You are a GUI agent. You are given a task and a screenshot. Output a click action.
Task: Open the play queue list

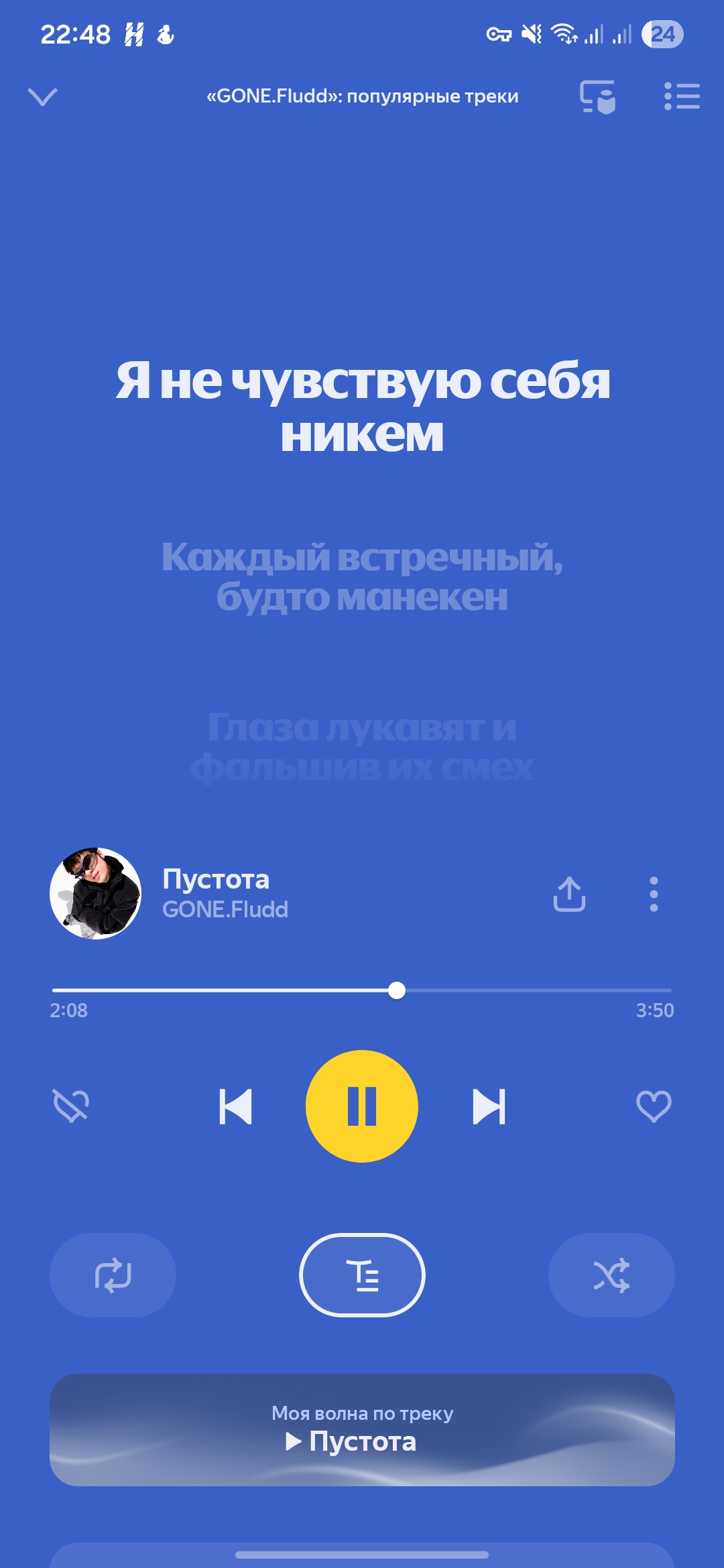pos(682,96)
